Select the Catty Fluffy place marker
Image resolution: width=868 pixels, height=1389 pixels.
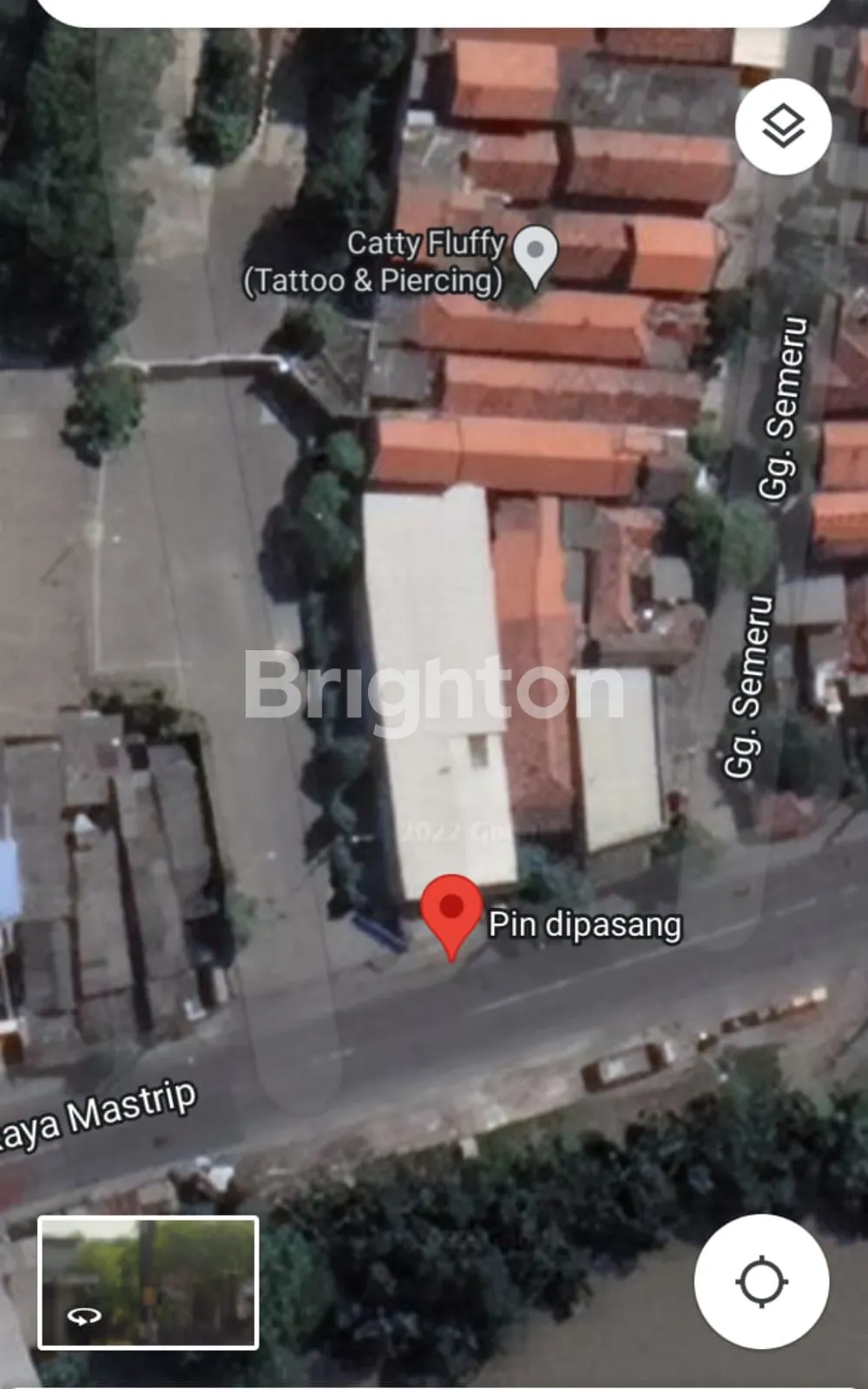[x=536, y=253]
